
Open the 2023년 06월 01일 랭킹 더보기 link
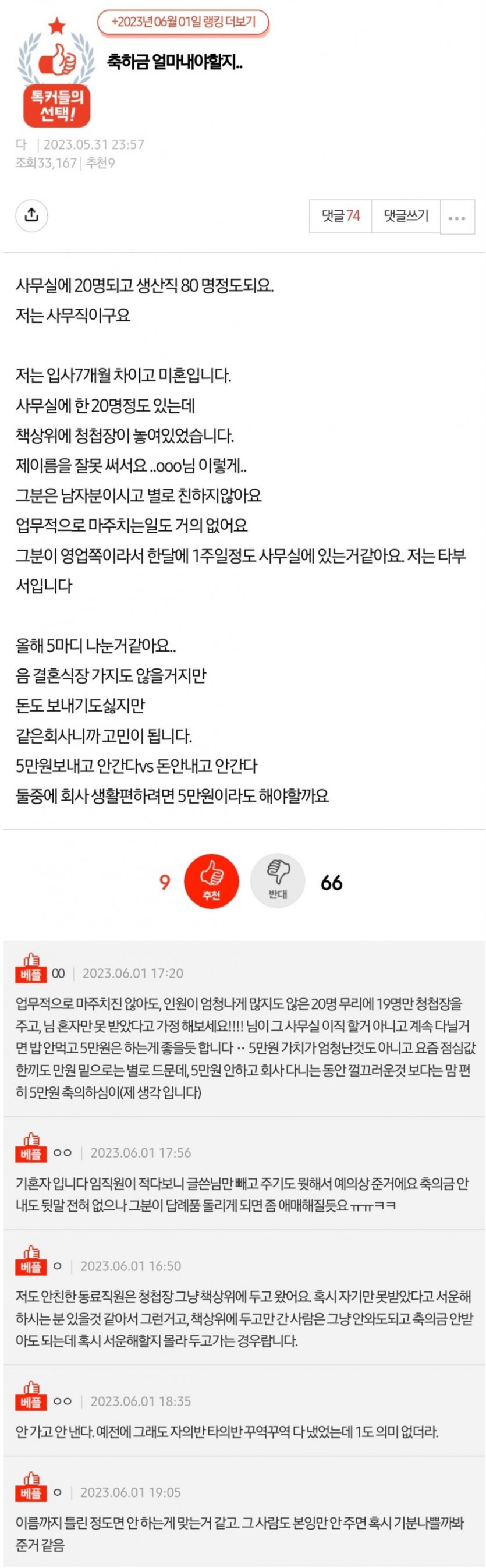tap(183, 23)
